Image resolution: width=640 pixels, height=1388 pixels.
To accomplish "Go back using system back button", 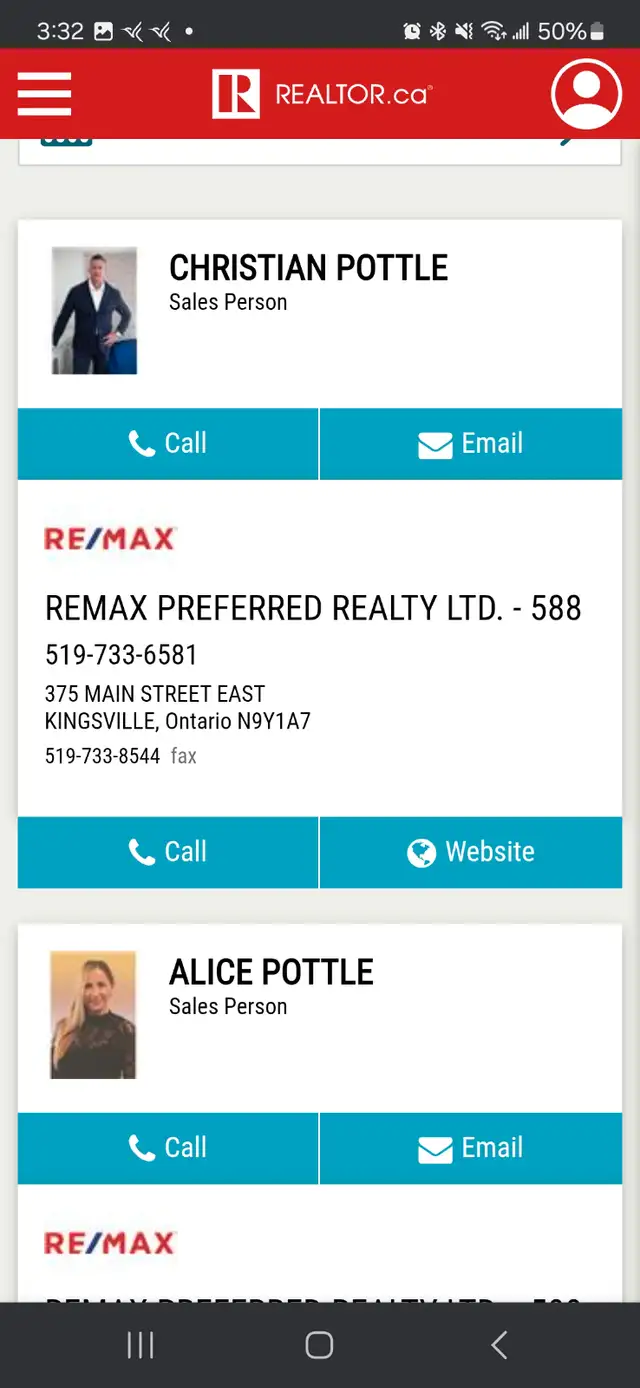I will pyautogui.click(x=499, y=1345).
